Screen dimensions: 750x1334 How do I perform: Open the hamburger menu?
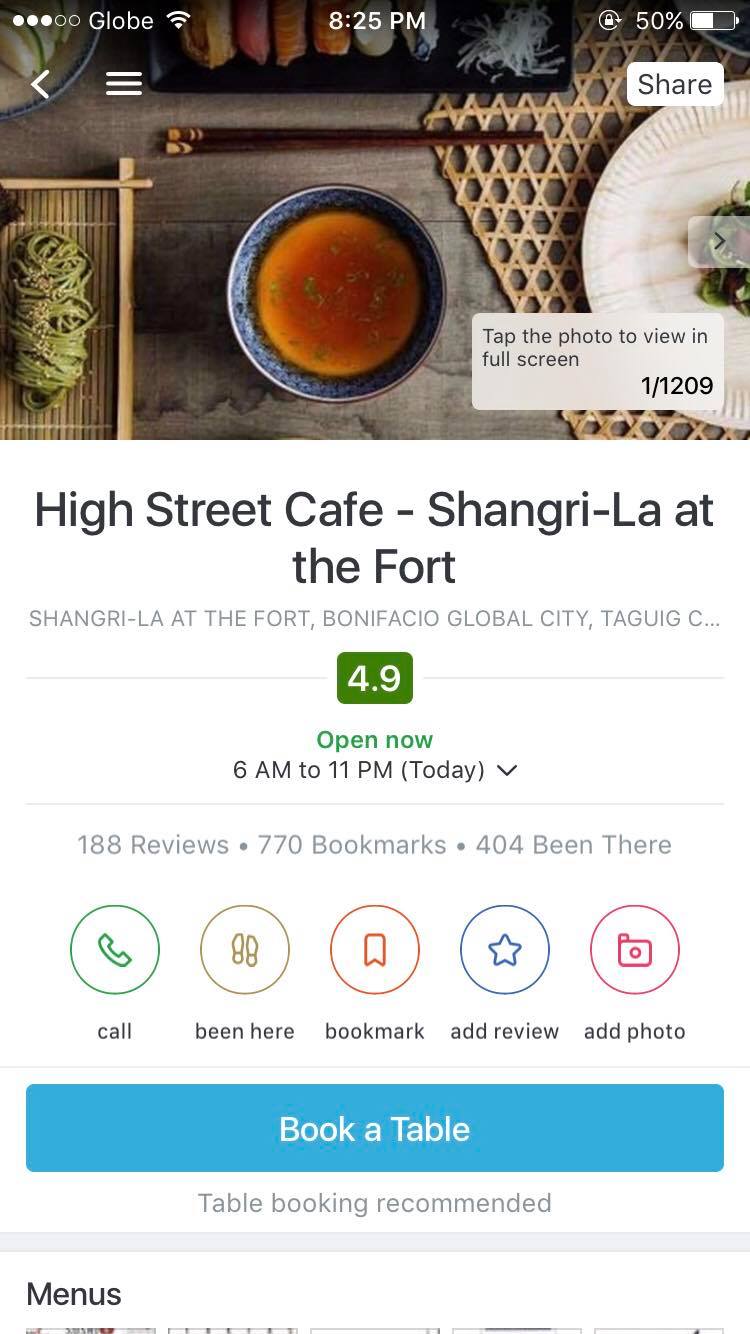(124, 85)
